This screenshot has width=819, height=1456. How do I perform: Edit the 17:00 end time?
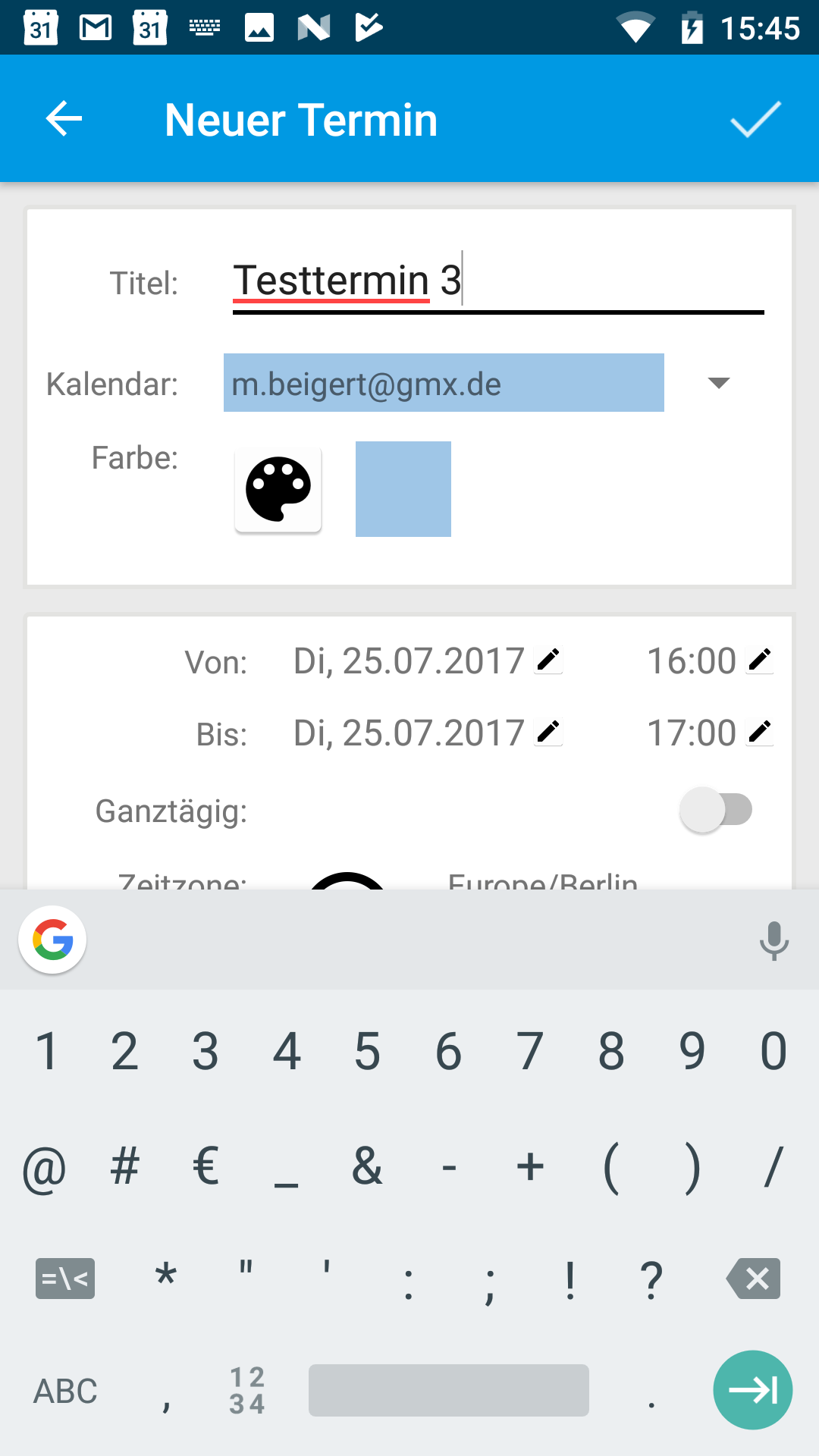[759, 733]
